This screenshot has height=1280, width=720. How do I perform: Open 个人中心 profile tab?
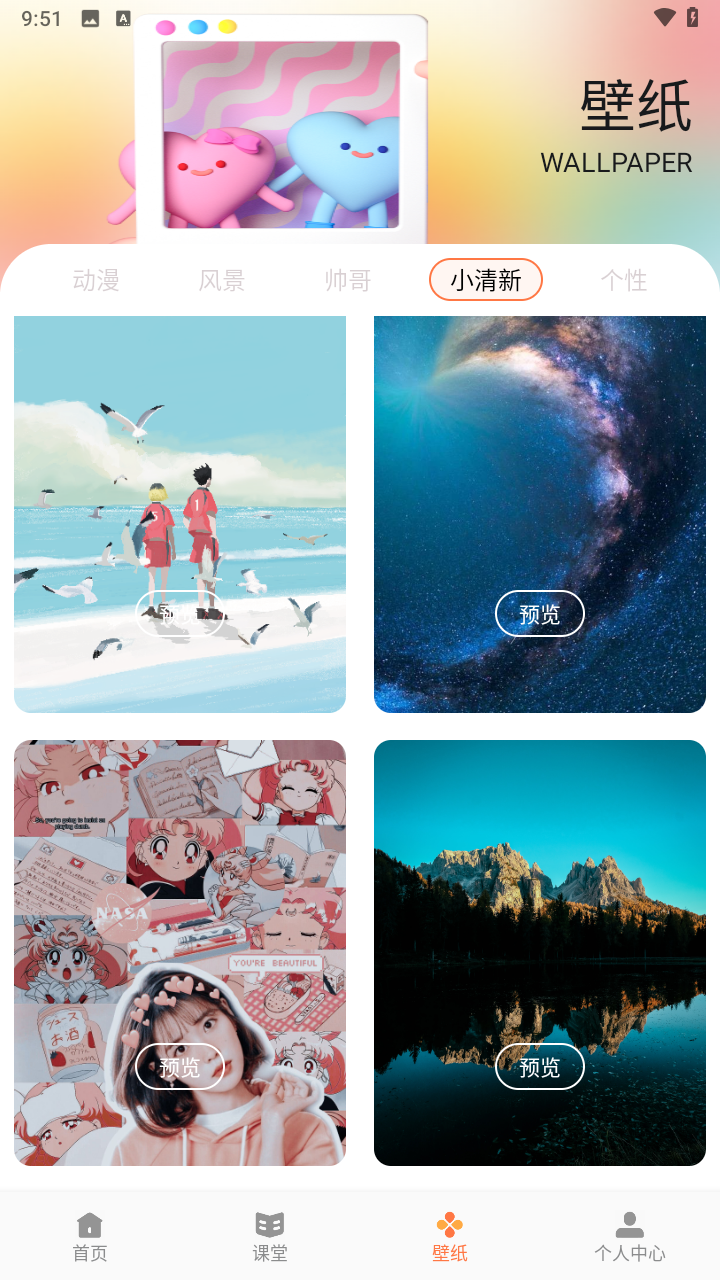click(629, 1237)
